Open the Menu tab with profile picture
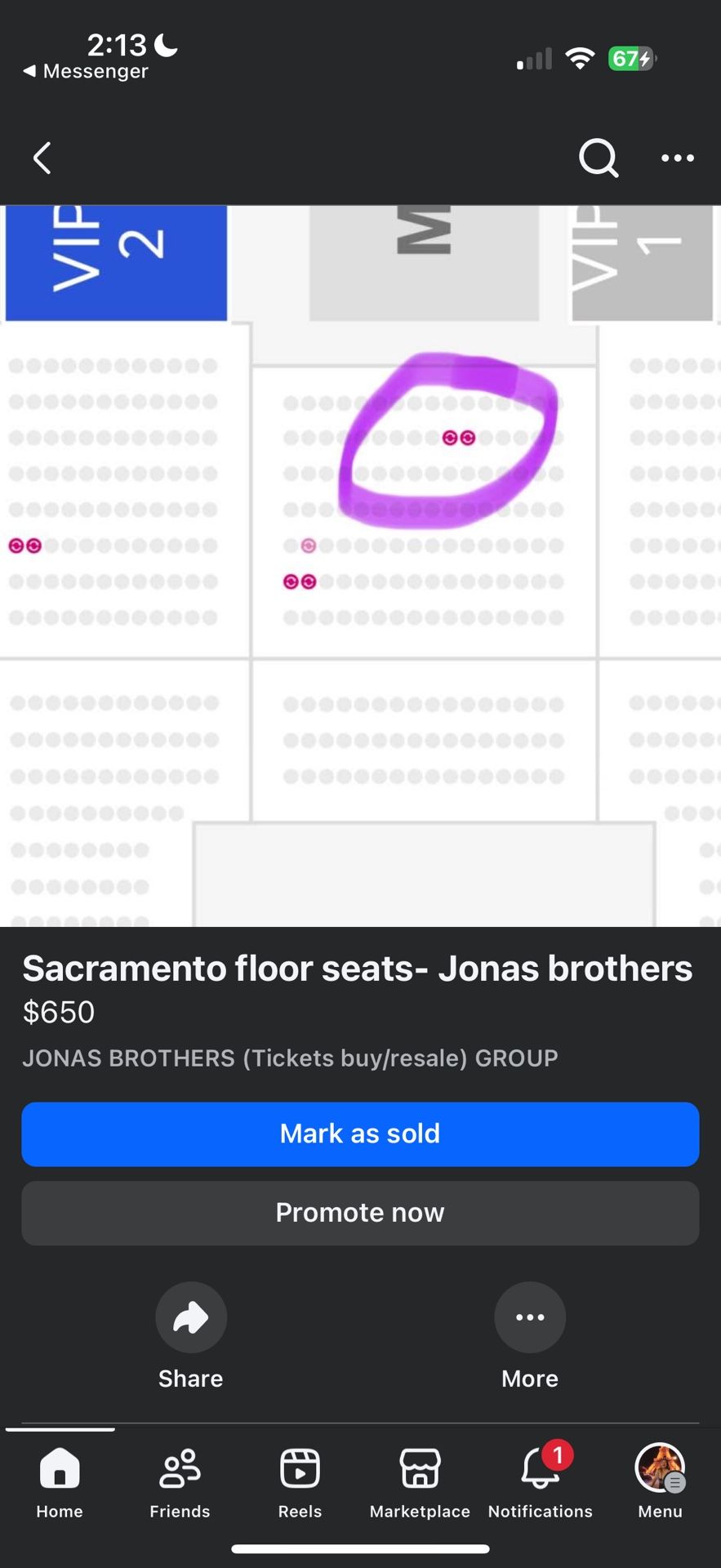 (x=660, y=1481)
